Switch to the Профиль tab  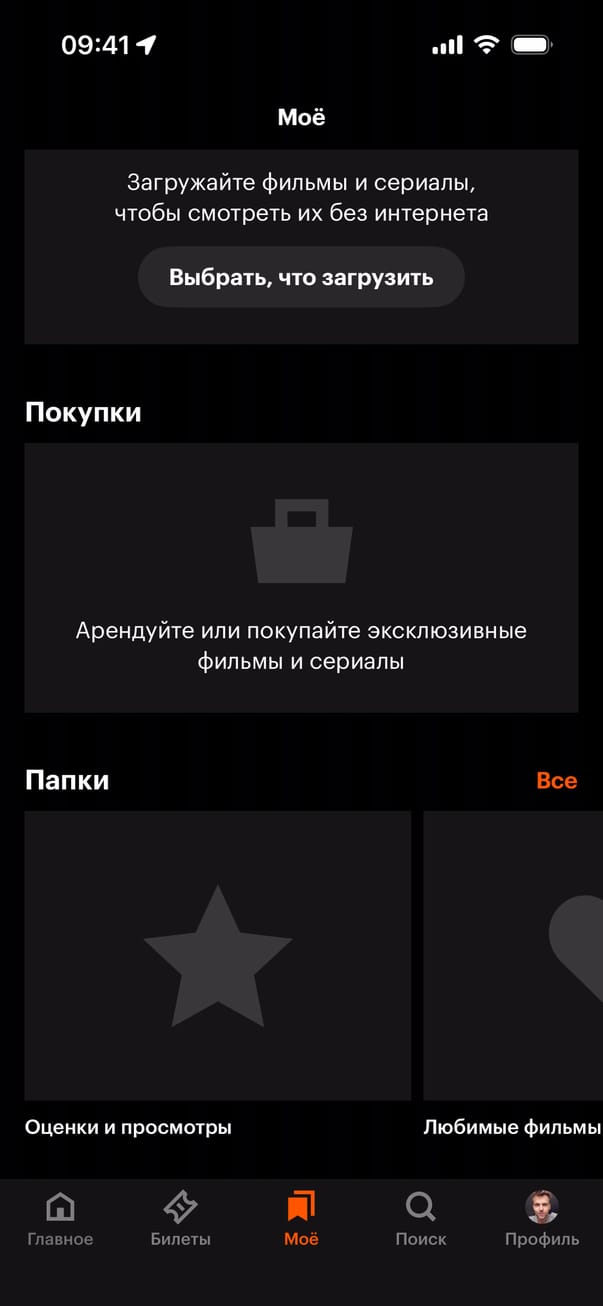(x=542, y=1220)
